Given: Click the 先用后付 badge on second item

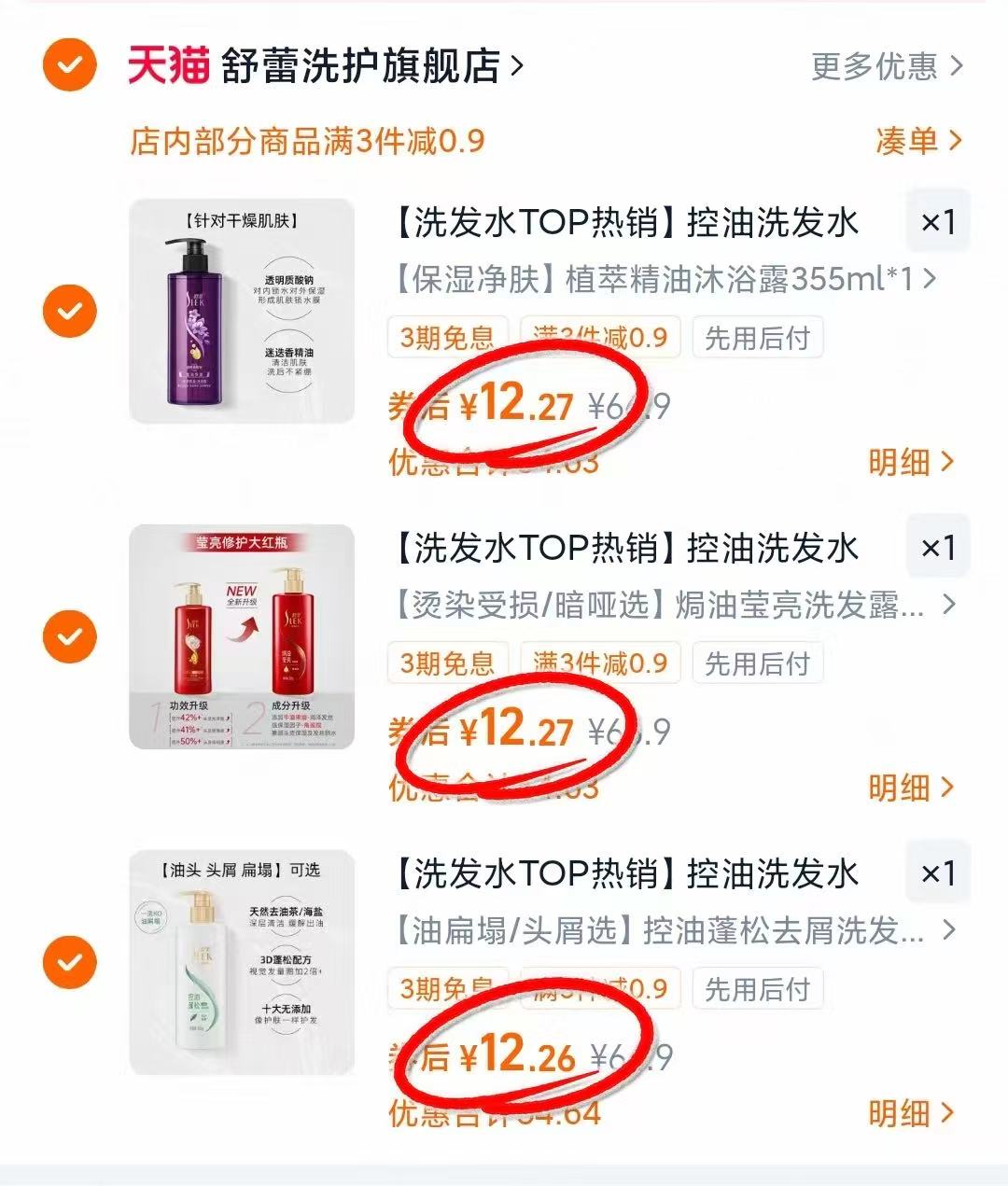Looking at the screenshot, I should pos(758,663).
